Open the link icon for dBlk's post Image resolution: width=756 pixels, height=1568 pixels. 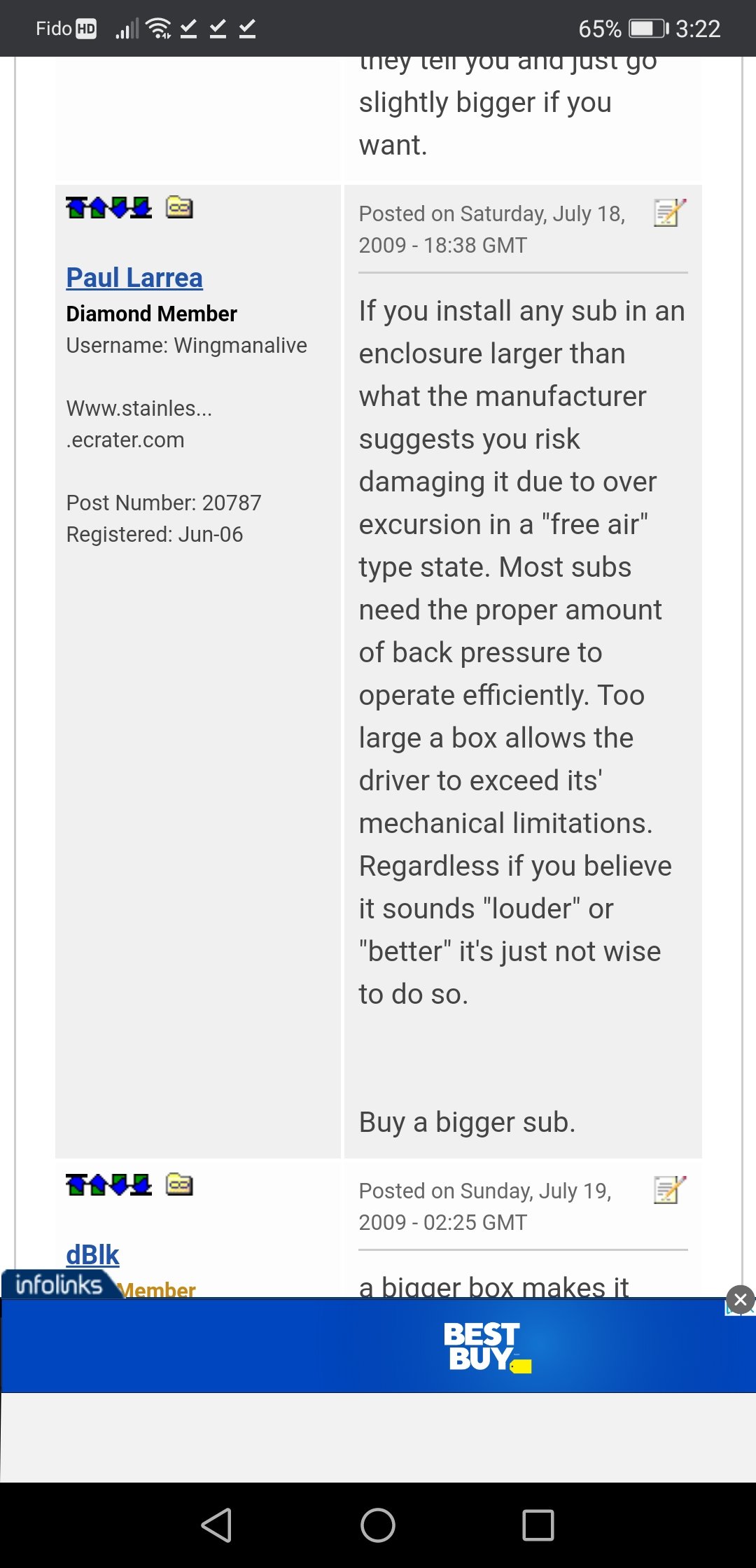179,1184
